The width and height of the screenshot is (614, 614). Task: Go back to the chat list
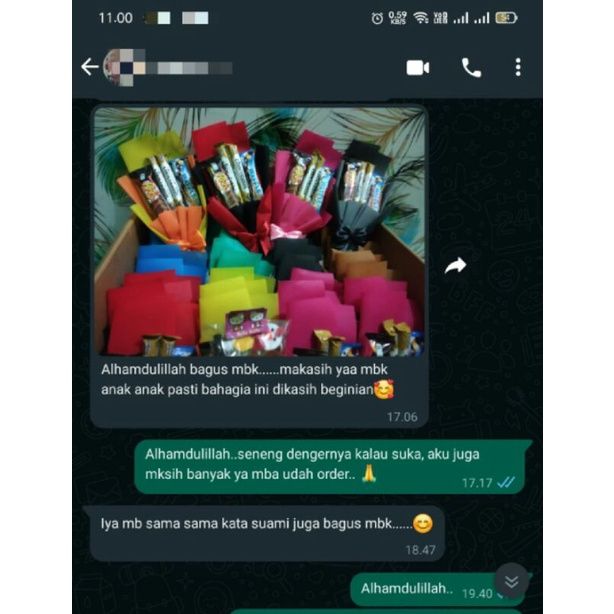[90, 67]
